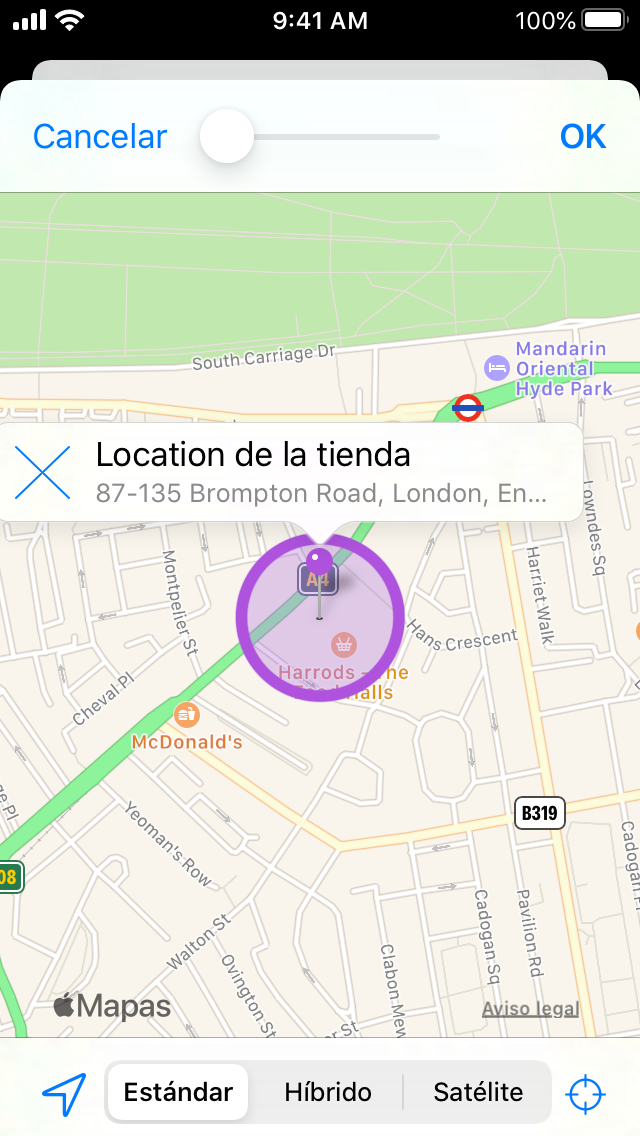Tap the crosshair target icon
Viewport: 640px width, 1136px height.
click(586, 1093)
